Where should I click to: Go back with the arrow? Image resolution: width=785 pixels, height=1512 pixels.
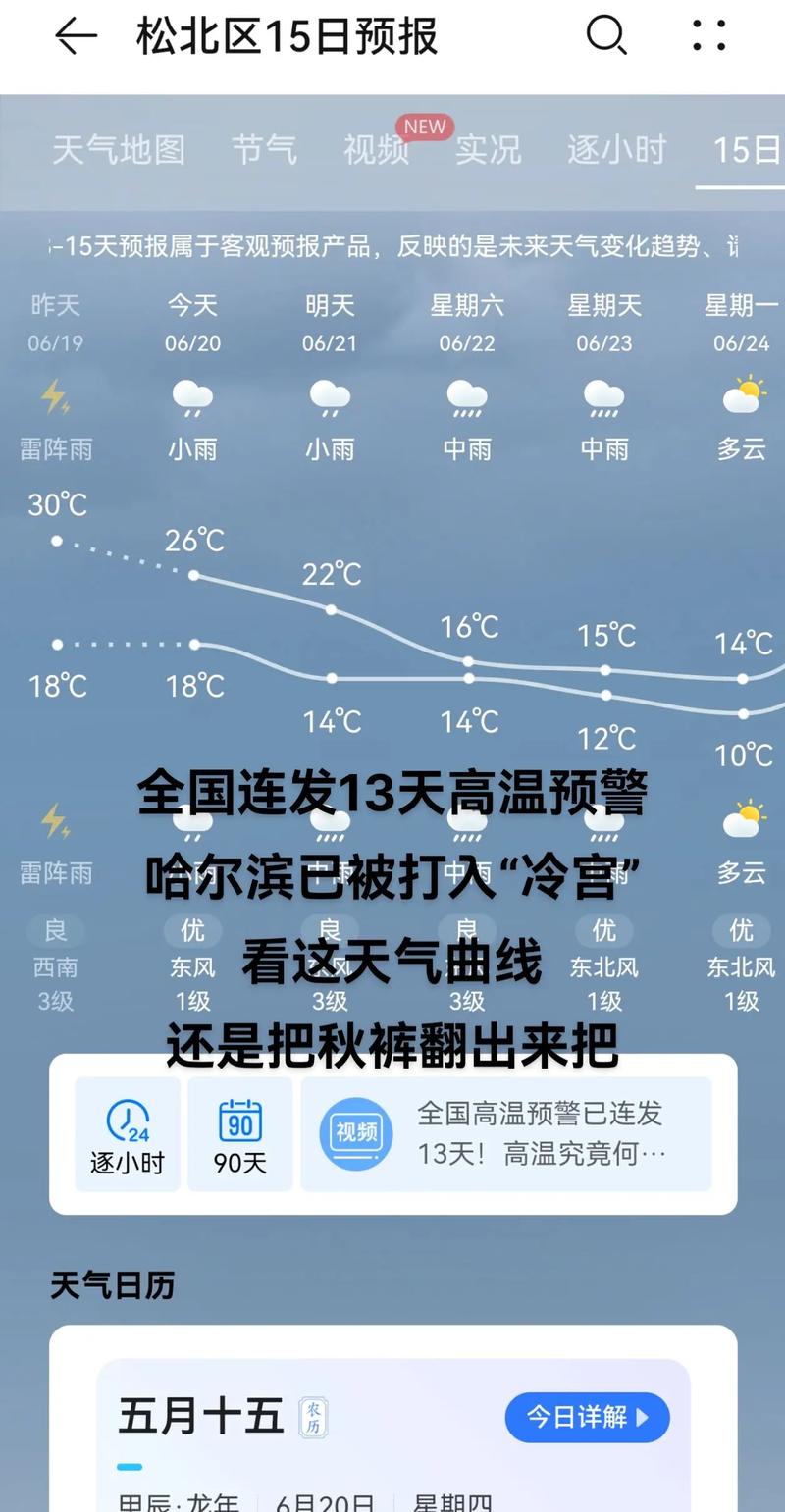(76, 37)
